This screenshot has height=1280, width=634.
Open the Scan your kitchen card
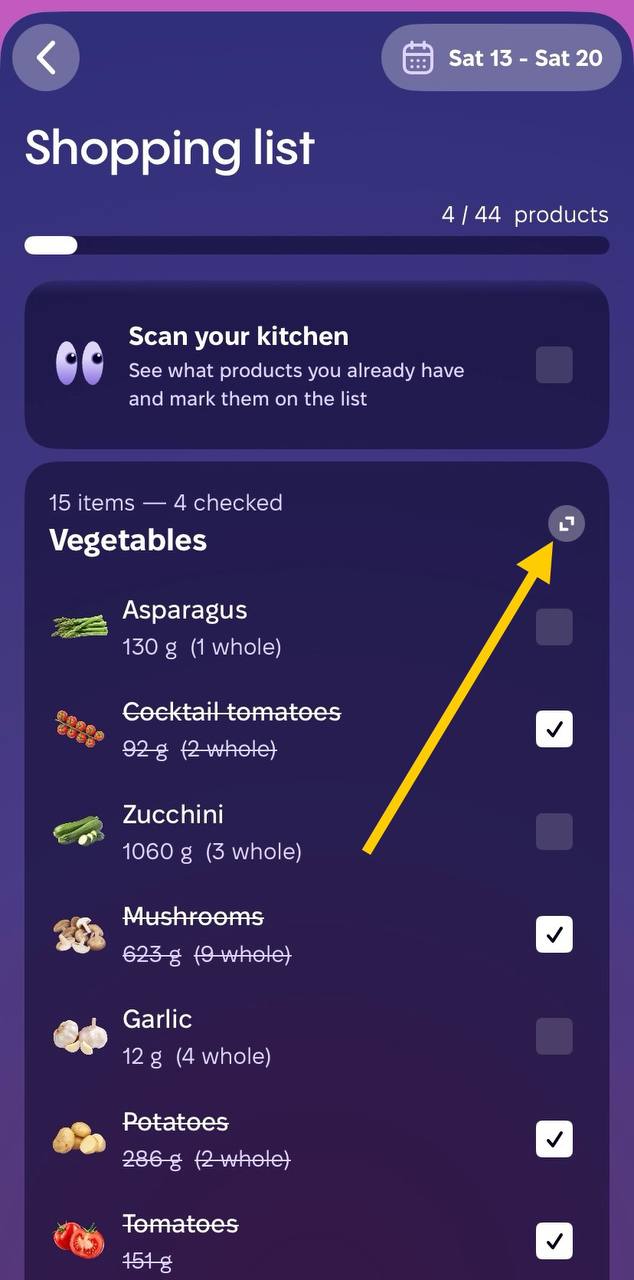pyautogui.click(x=298, y=366)
